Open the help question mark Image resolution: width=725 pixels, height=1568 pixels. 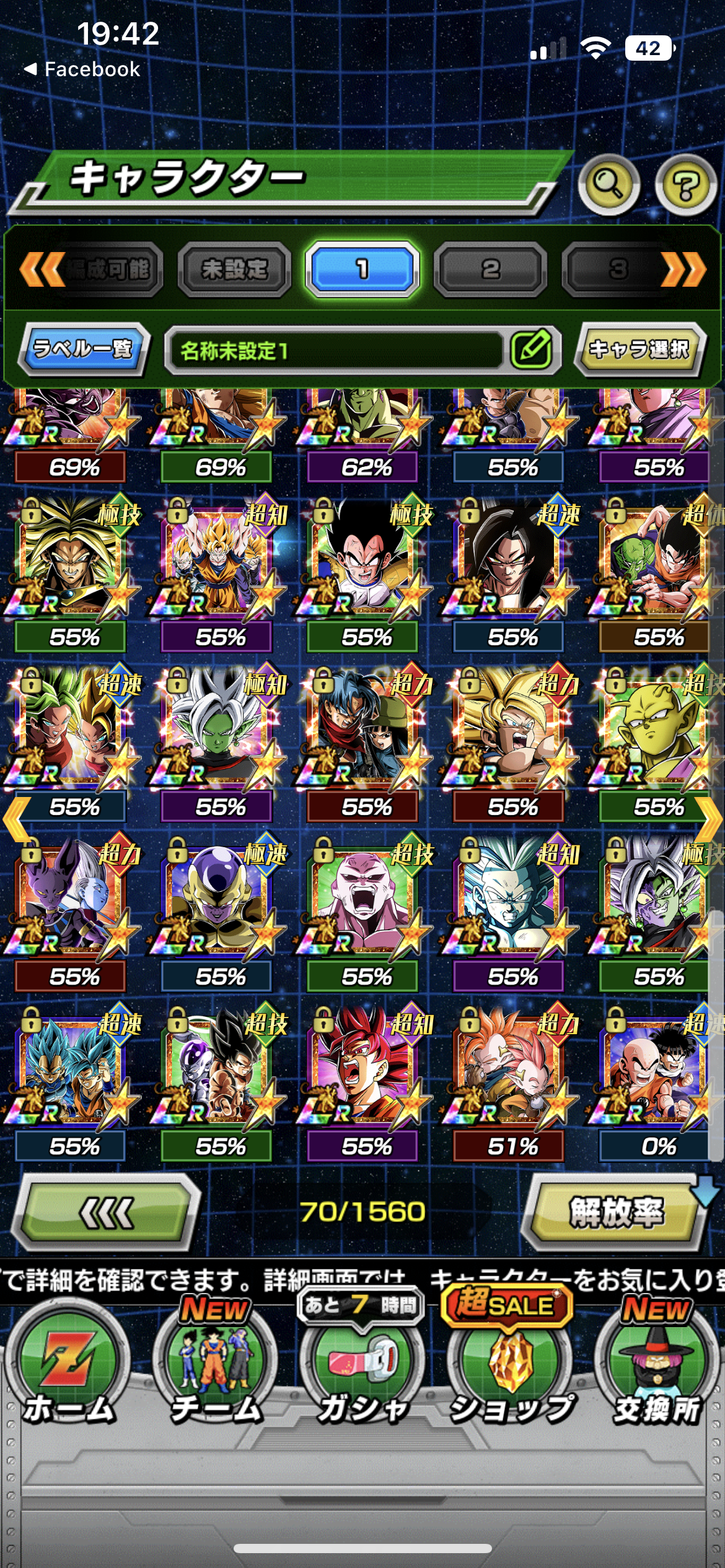pyautogui.click(x=685, y=185)
